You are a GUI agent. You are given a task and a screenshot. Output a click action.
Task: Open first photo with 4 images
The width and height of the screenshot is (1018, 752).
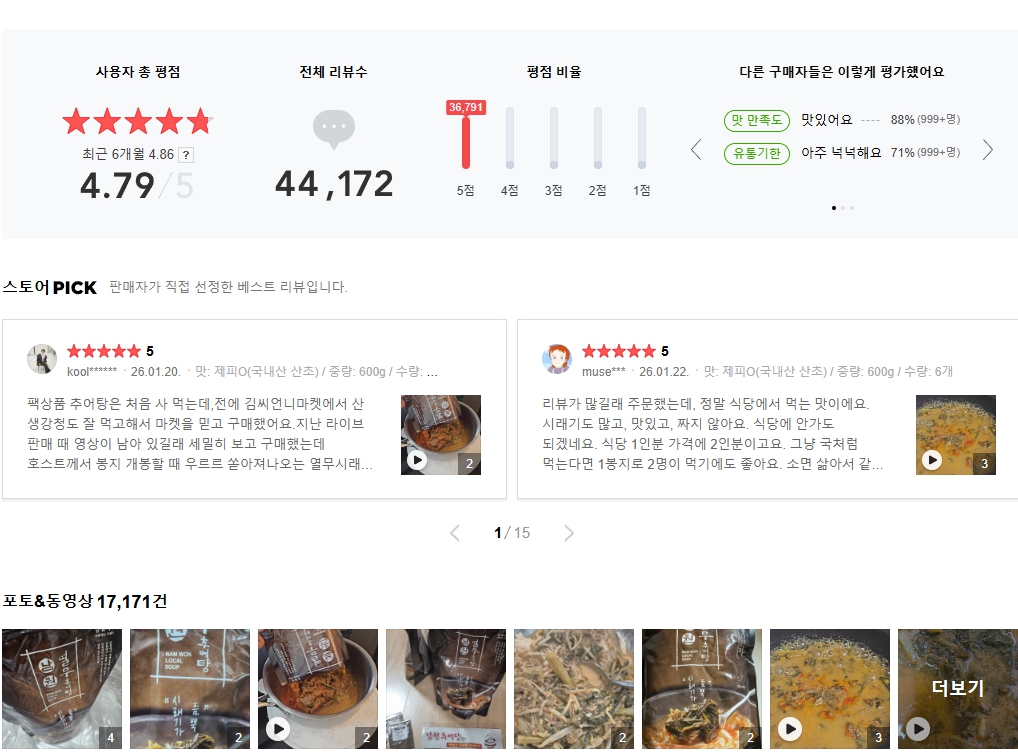click(x=62, y=688)
